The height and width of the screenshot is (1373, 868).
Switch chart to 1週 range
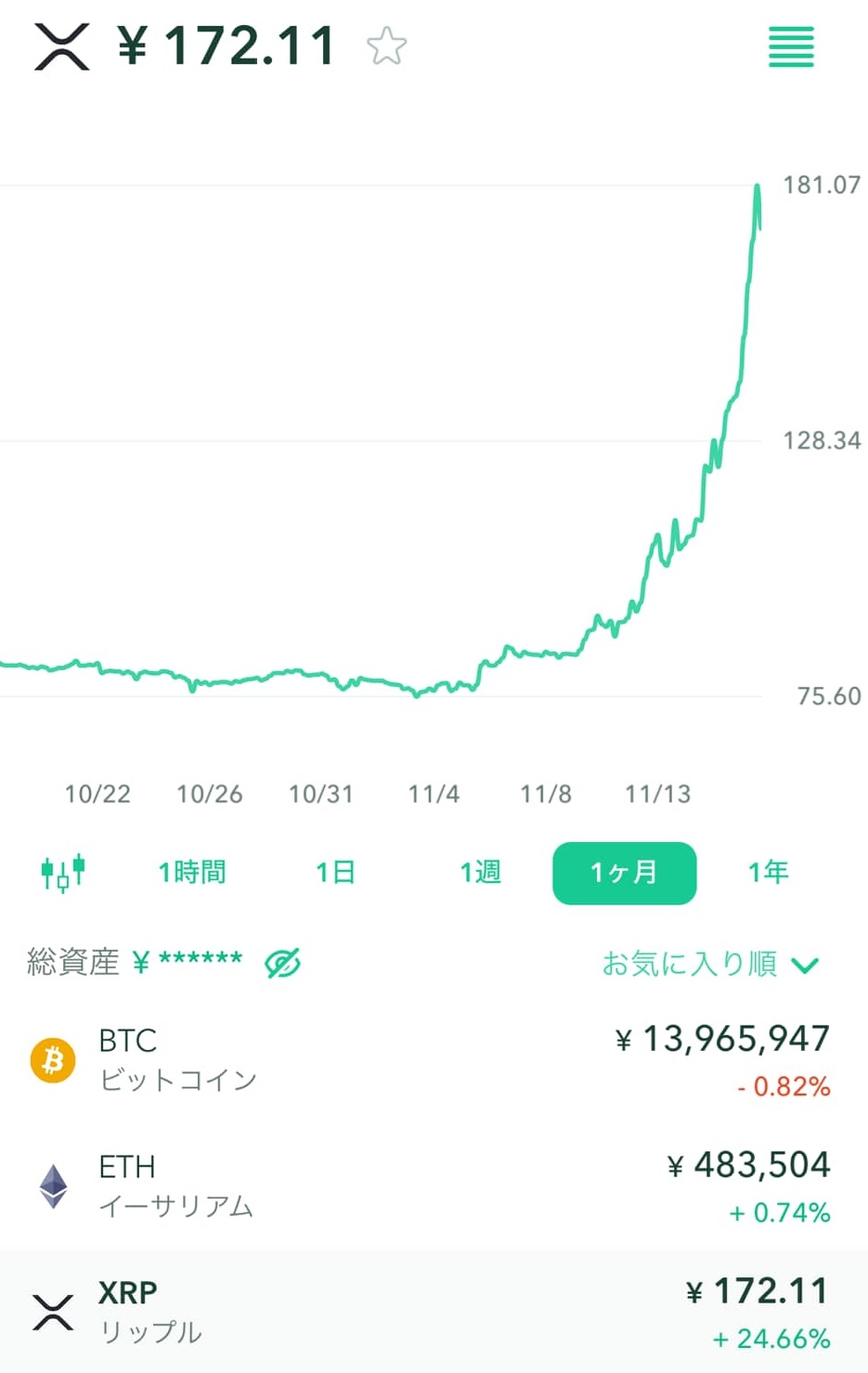point(480,873)
